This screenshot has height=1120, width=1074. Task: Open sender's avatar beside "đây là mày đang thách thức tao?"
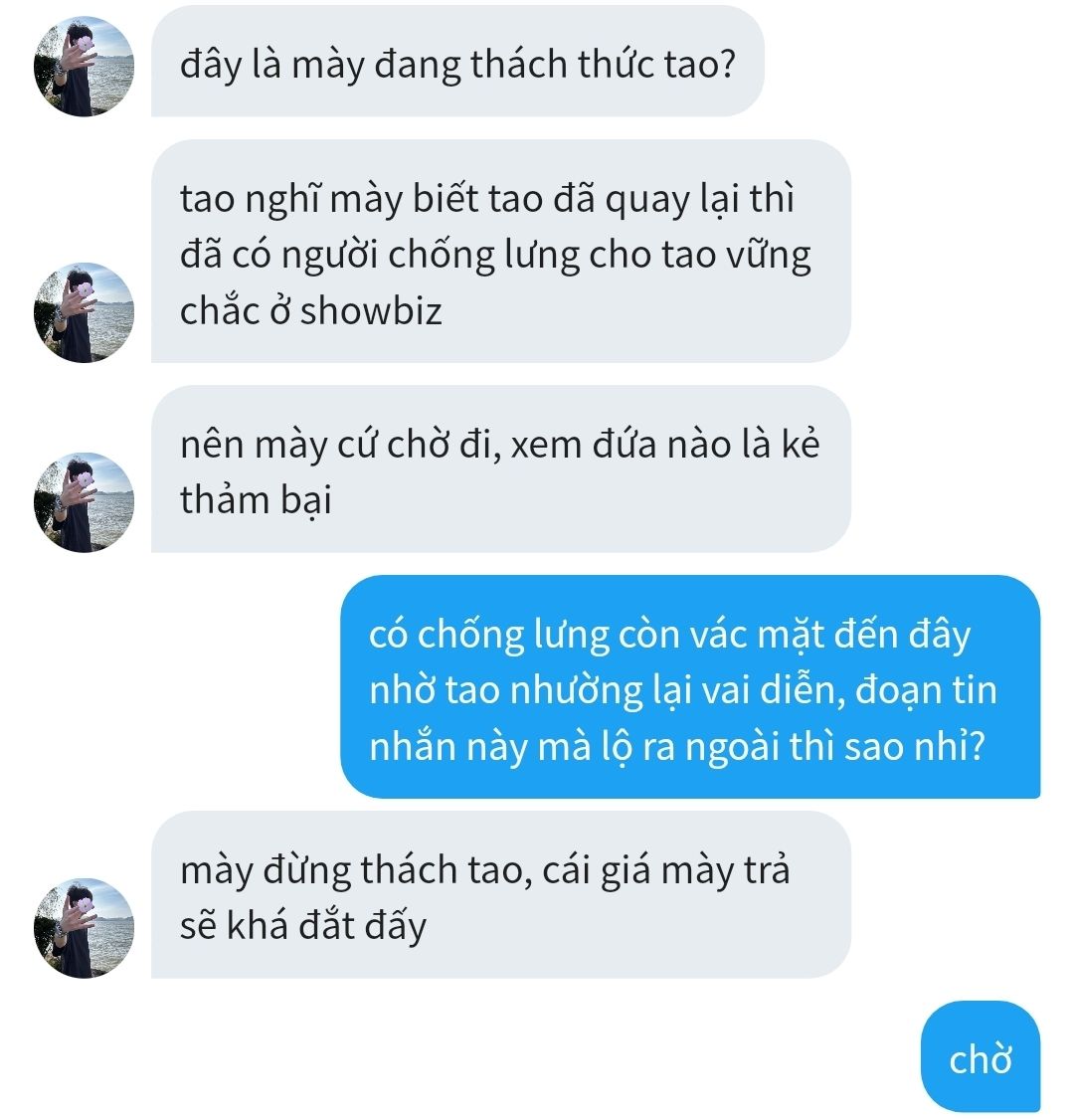(x=85, y=67)
